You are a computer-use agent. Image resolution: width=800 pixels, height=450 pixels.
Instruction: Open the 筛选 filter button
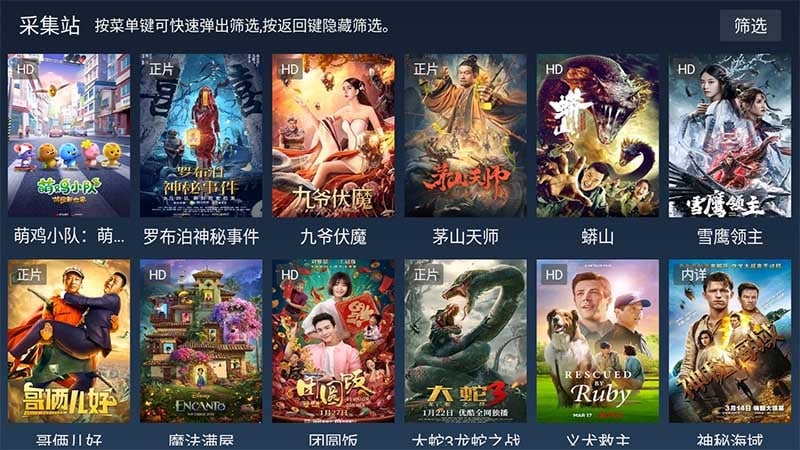click(750, 25)
